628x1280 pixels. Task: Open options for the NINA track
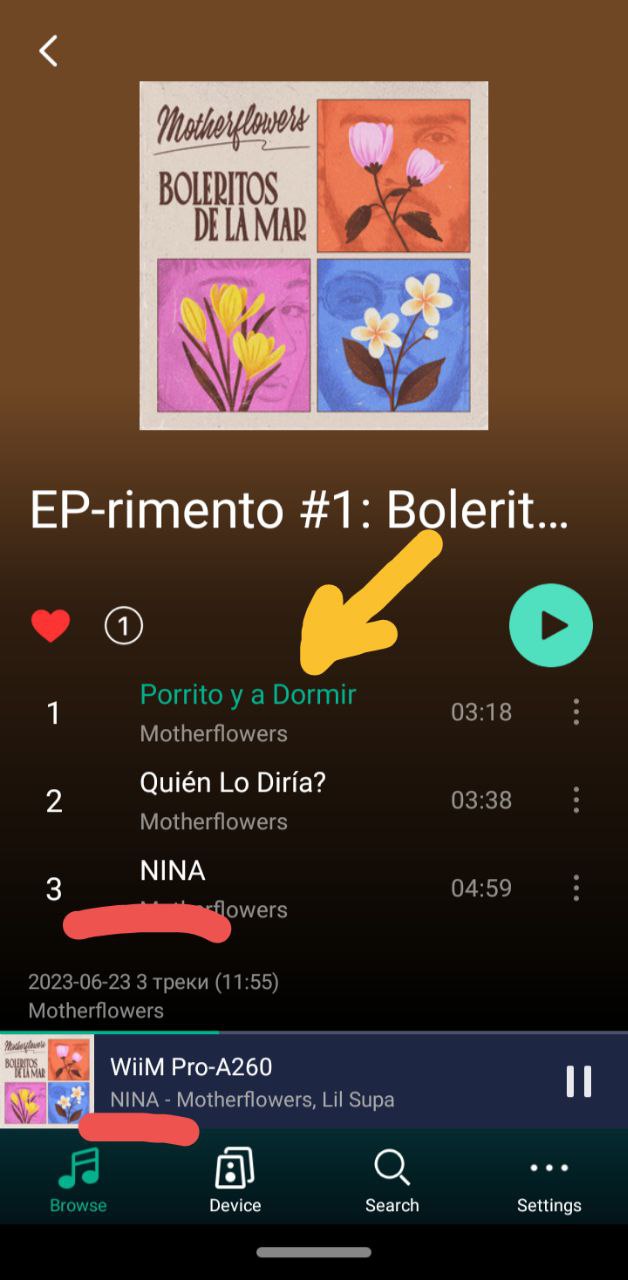coord(576,888)
